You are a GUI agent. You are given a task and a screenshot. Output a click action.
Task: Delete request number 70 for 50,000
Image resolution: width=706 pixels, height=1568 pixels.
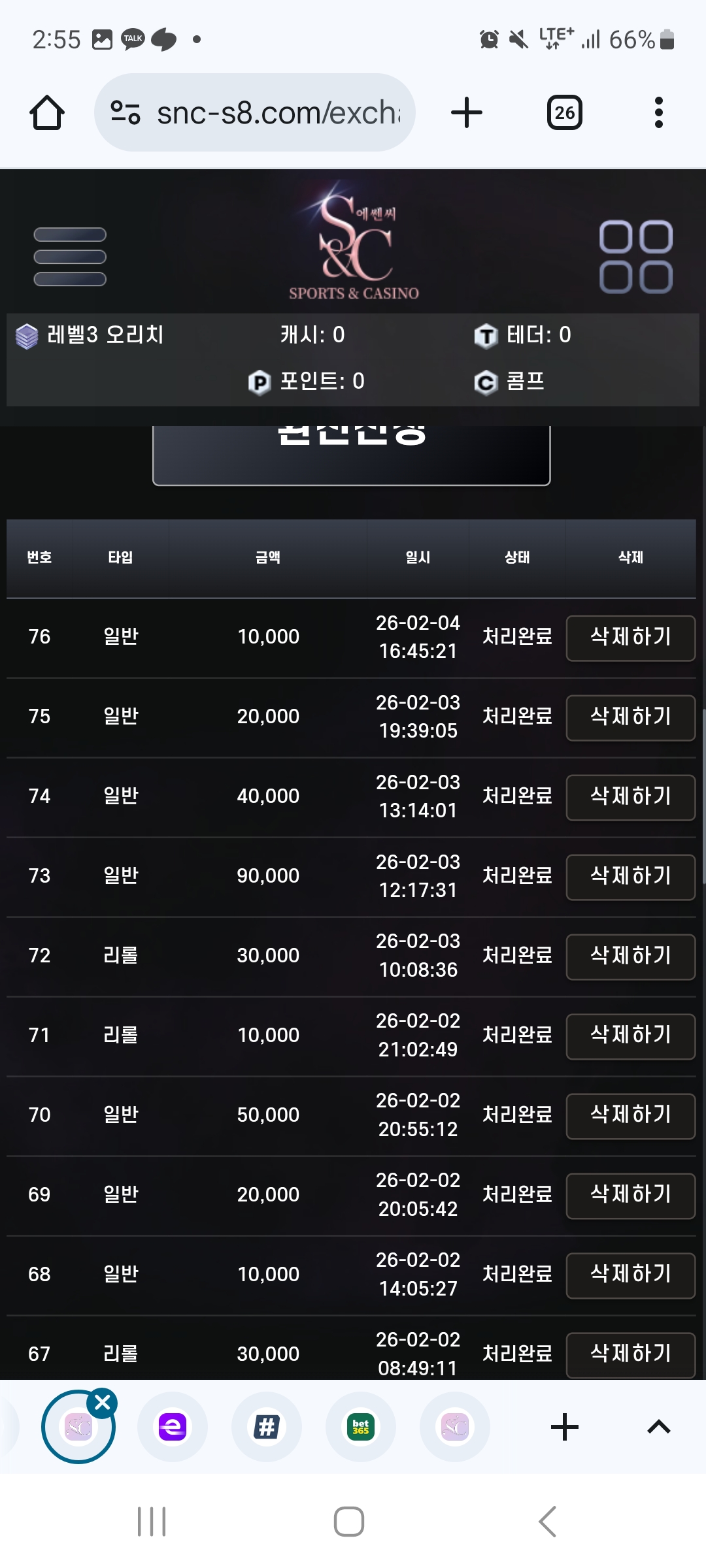coord(630,1116)
